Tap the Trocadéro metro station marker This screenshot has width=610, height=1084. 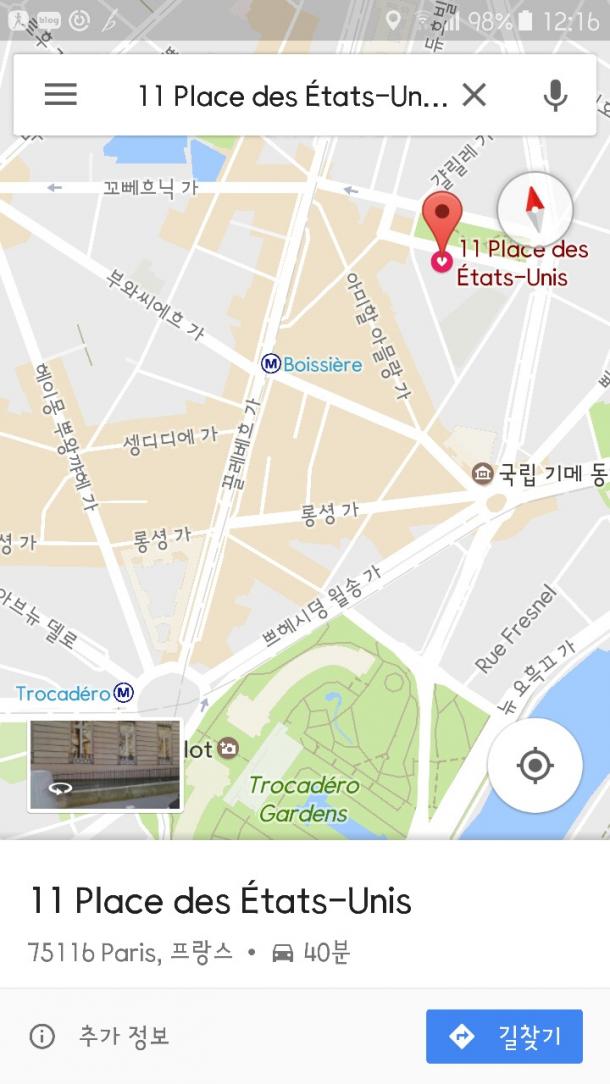(x=124, y=692)
